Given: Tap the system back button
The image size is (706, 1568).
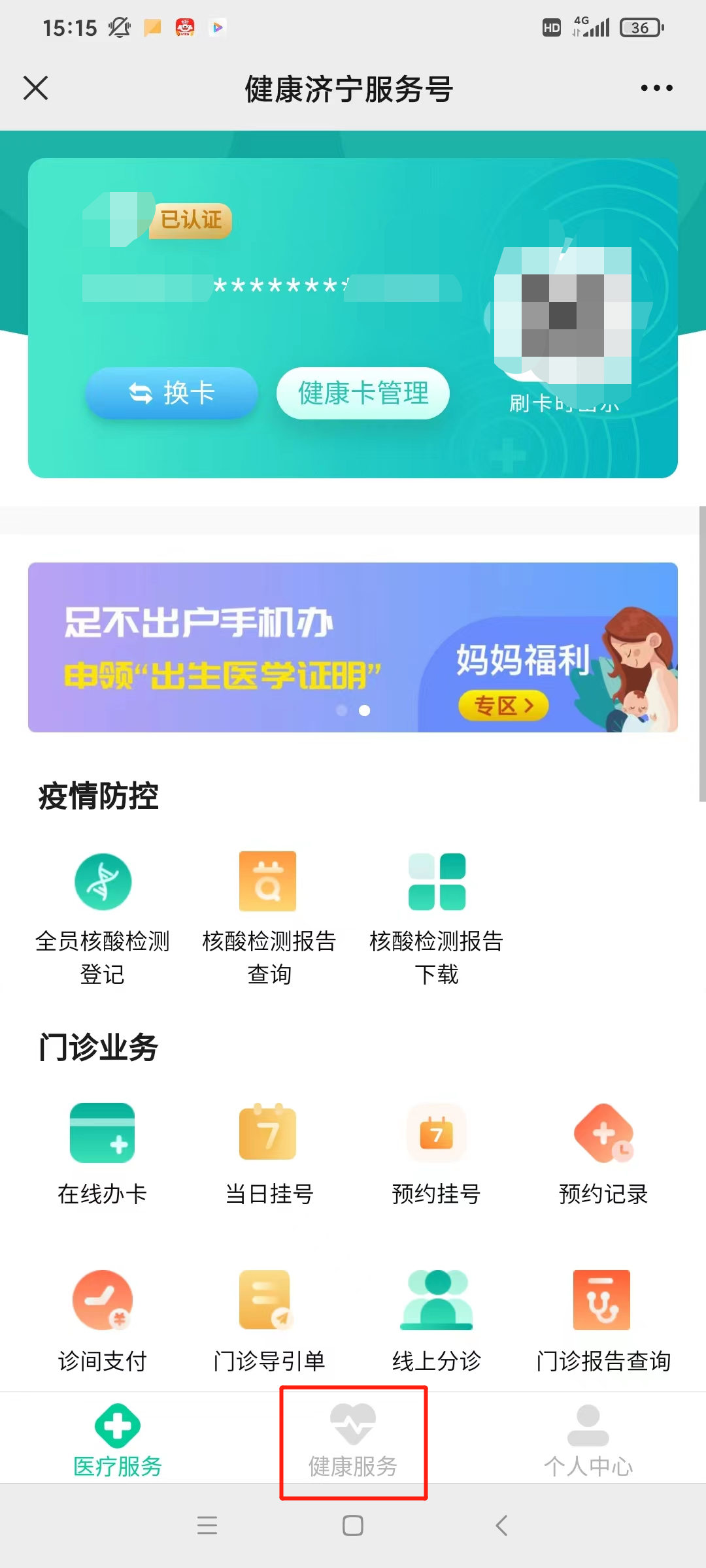Looking at the screenshot, I should [501, 1526].
